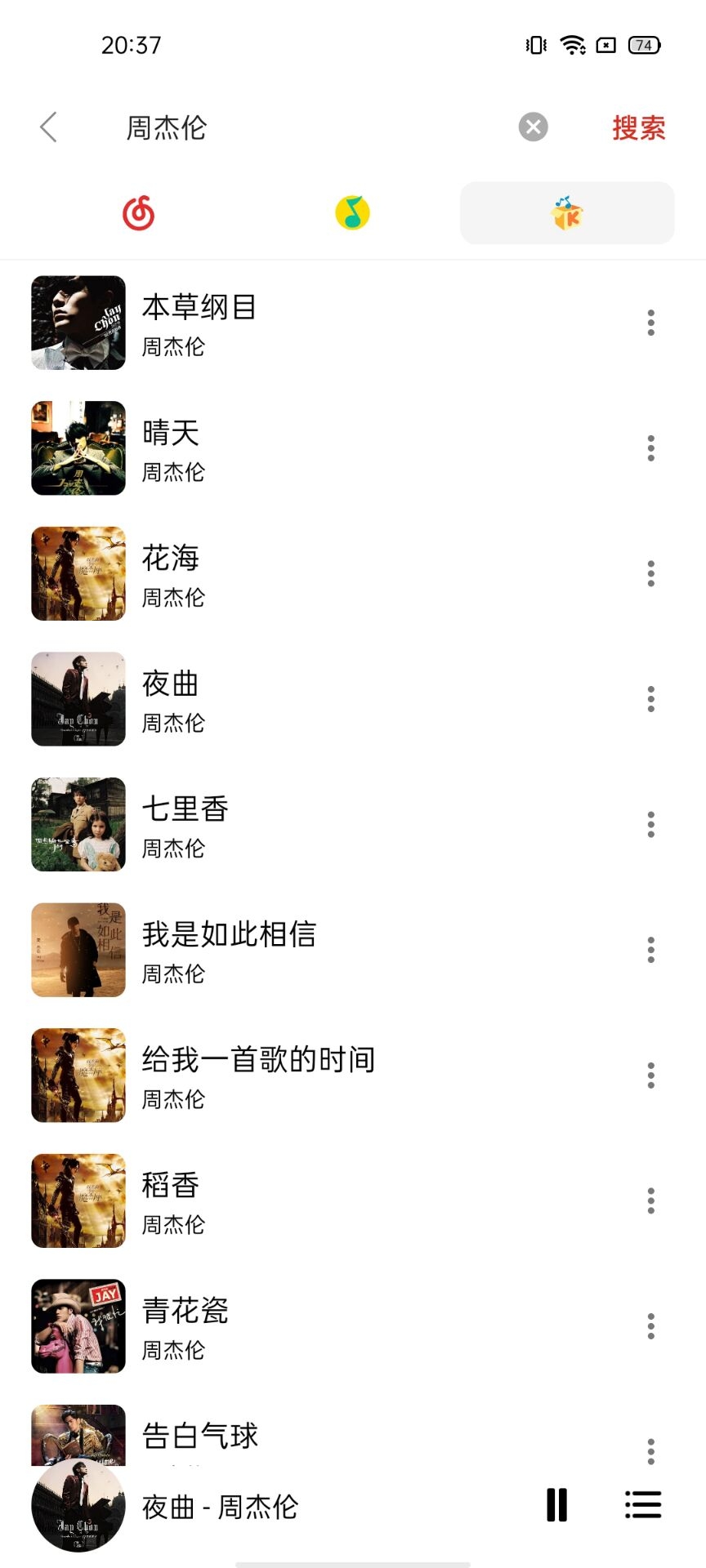Go back using the top-left arrow
Image resolution: width=706 pixels, height=1568 pixels.
(x=49, y=127)
